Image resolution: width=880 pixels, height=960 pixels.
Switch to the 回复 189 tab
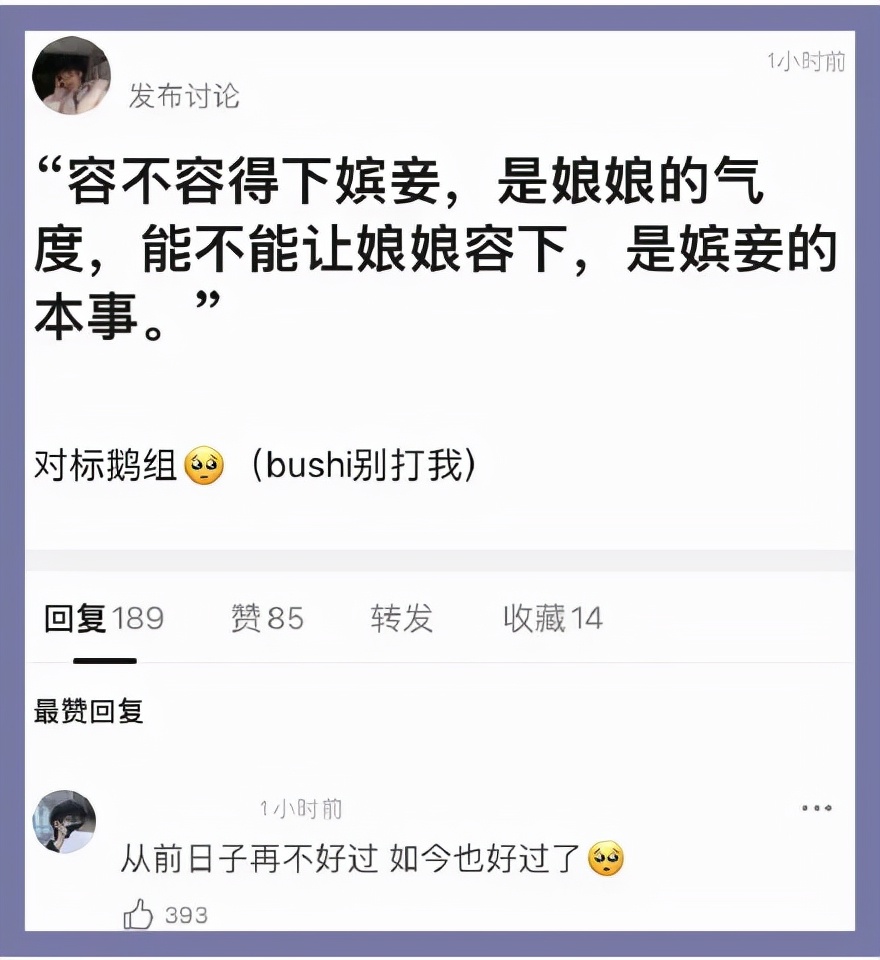[x=104, y=618]
